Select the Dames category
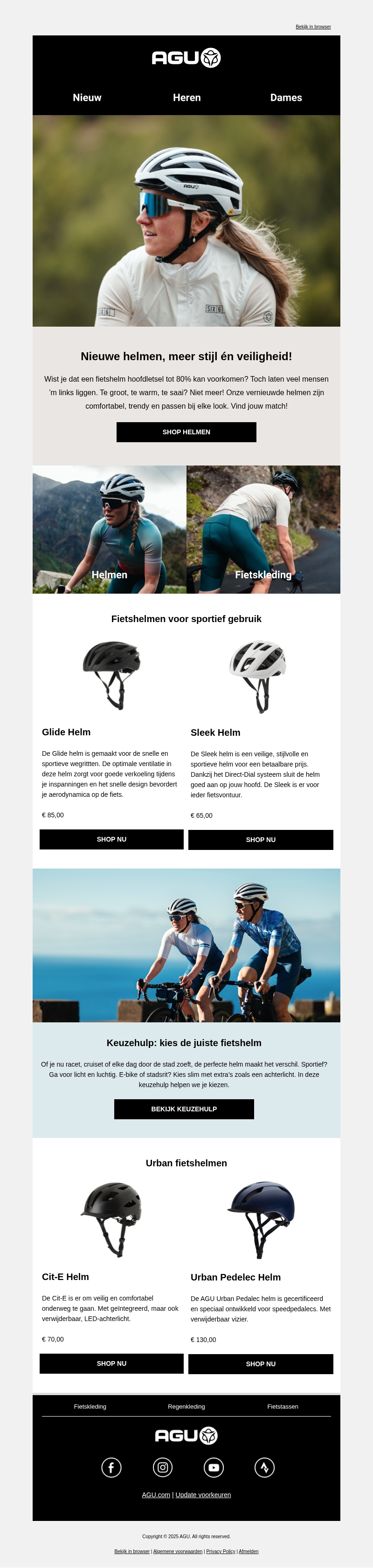373x1568 pixels. [286, 97]
